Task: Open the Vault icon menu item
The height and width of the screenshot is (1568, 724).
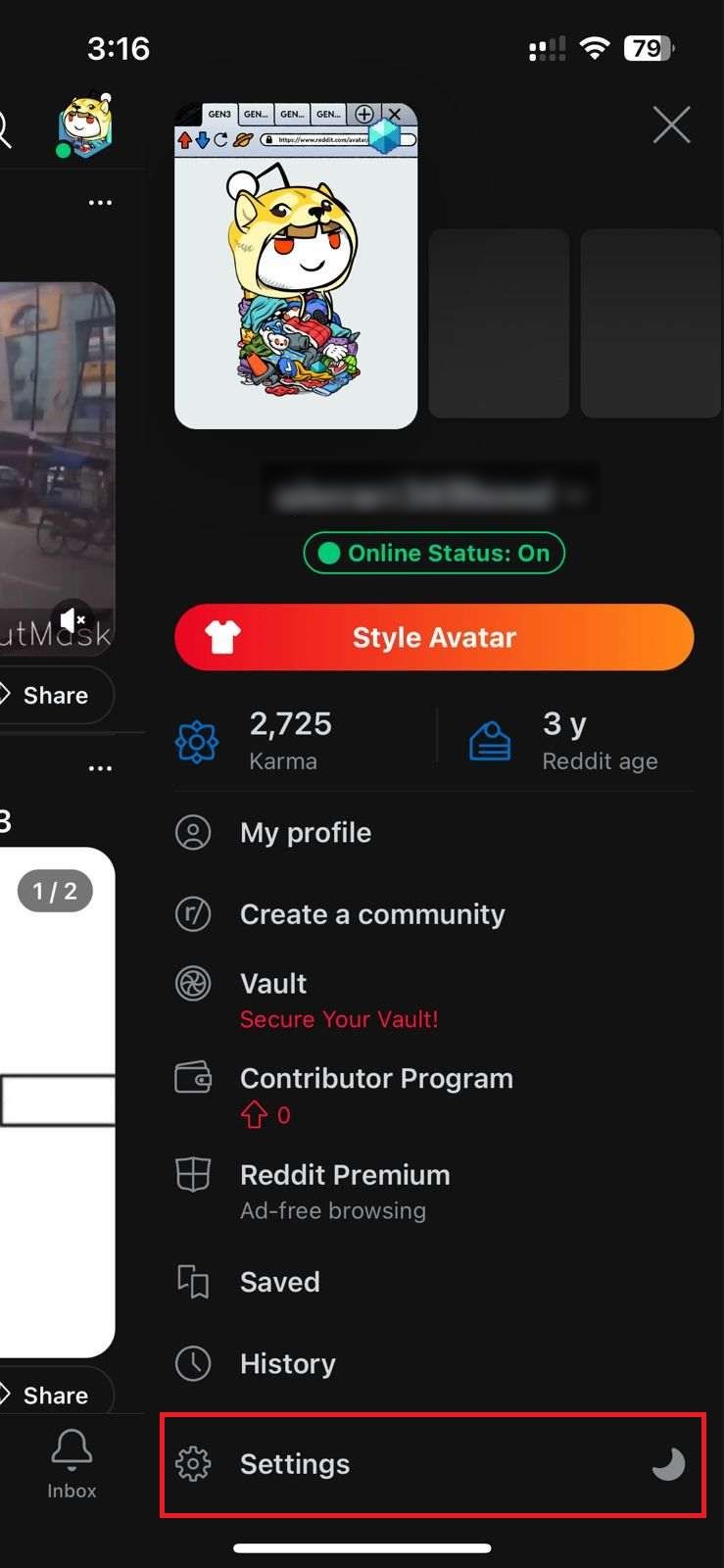Action: tap(193, 984)
